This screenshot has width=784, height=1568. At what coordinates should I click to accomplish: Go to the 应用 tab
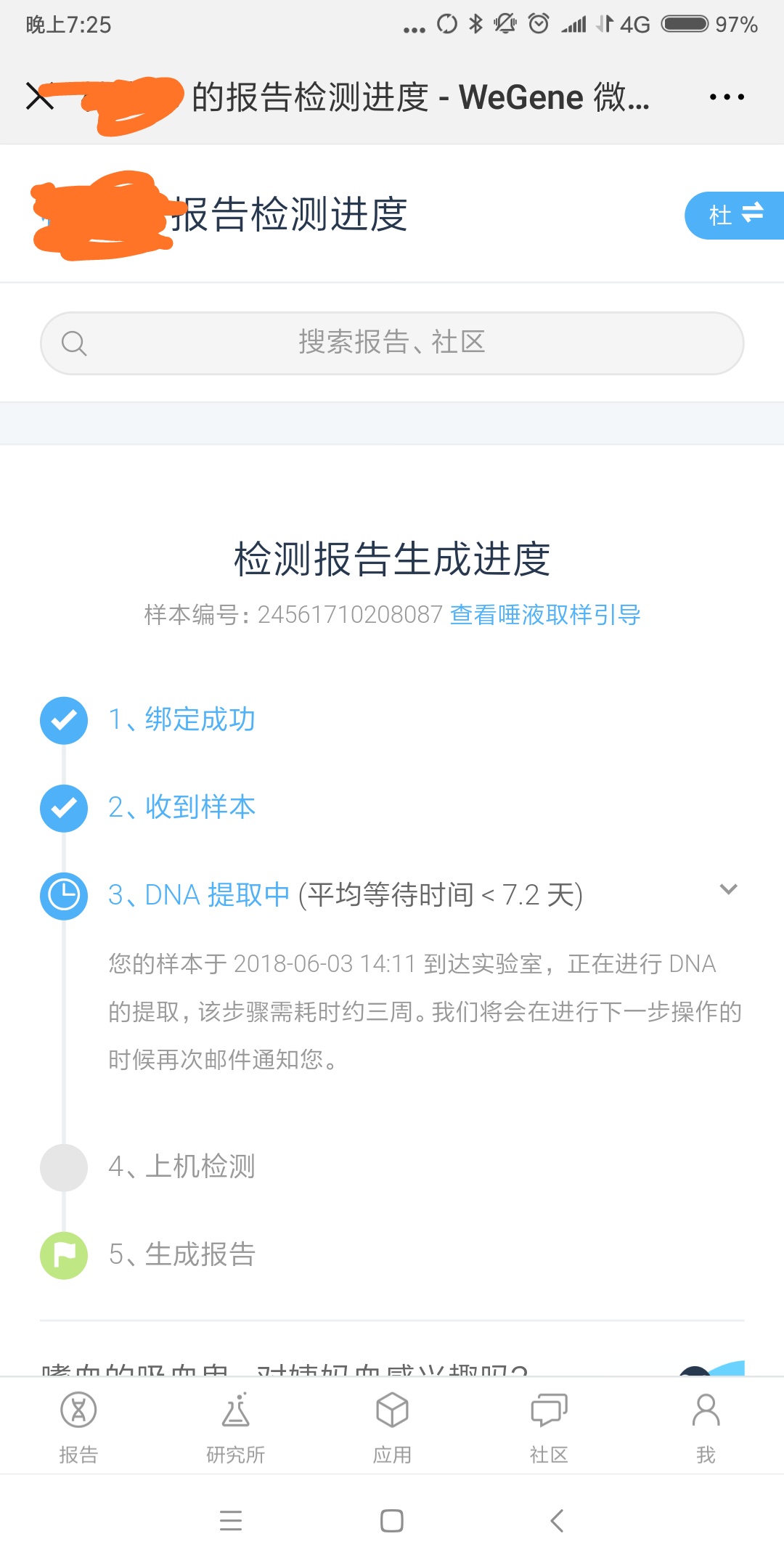(392, 1427)
